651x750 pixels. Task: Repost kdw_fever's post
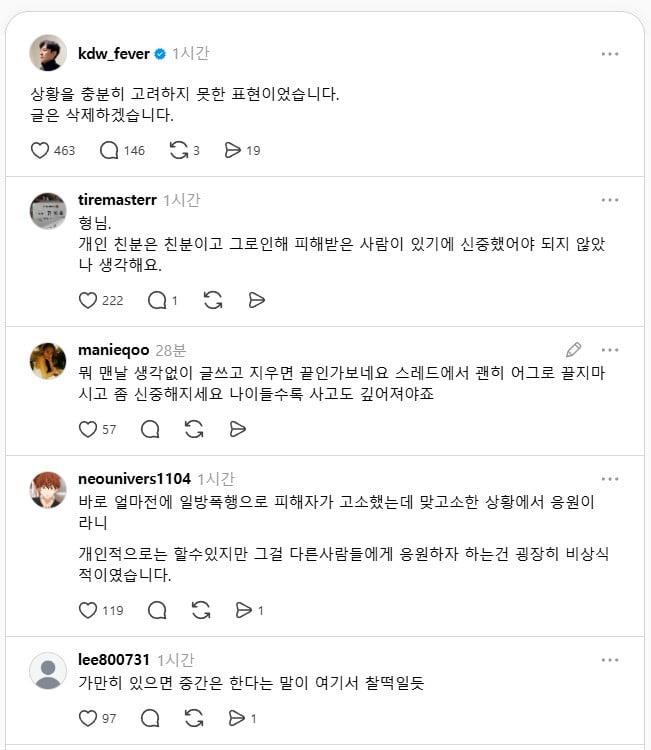(x=179, y=150)
